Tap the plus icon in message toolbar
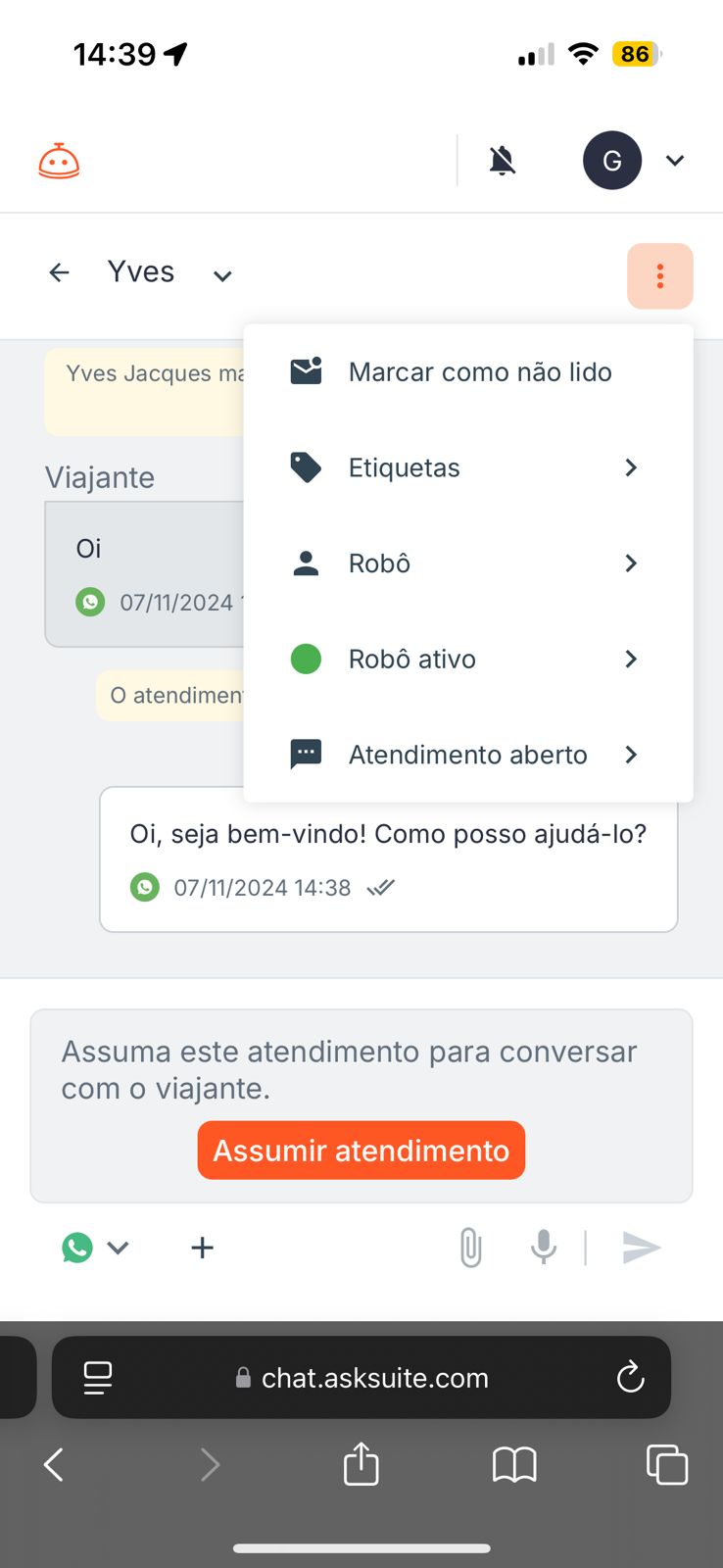 click(x=202, y=1248)
